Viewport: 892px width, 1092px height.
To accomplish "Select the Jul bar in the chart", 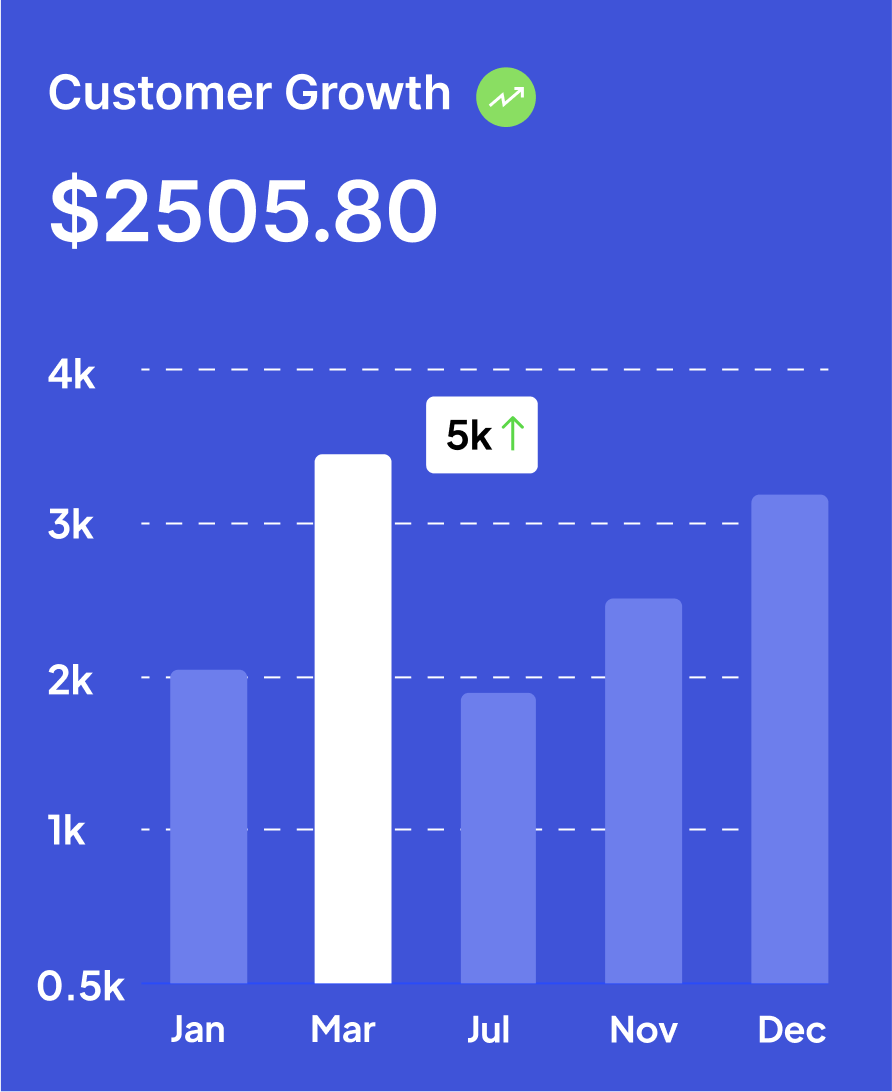I will pyautogui.click(x=498, y=838).
